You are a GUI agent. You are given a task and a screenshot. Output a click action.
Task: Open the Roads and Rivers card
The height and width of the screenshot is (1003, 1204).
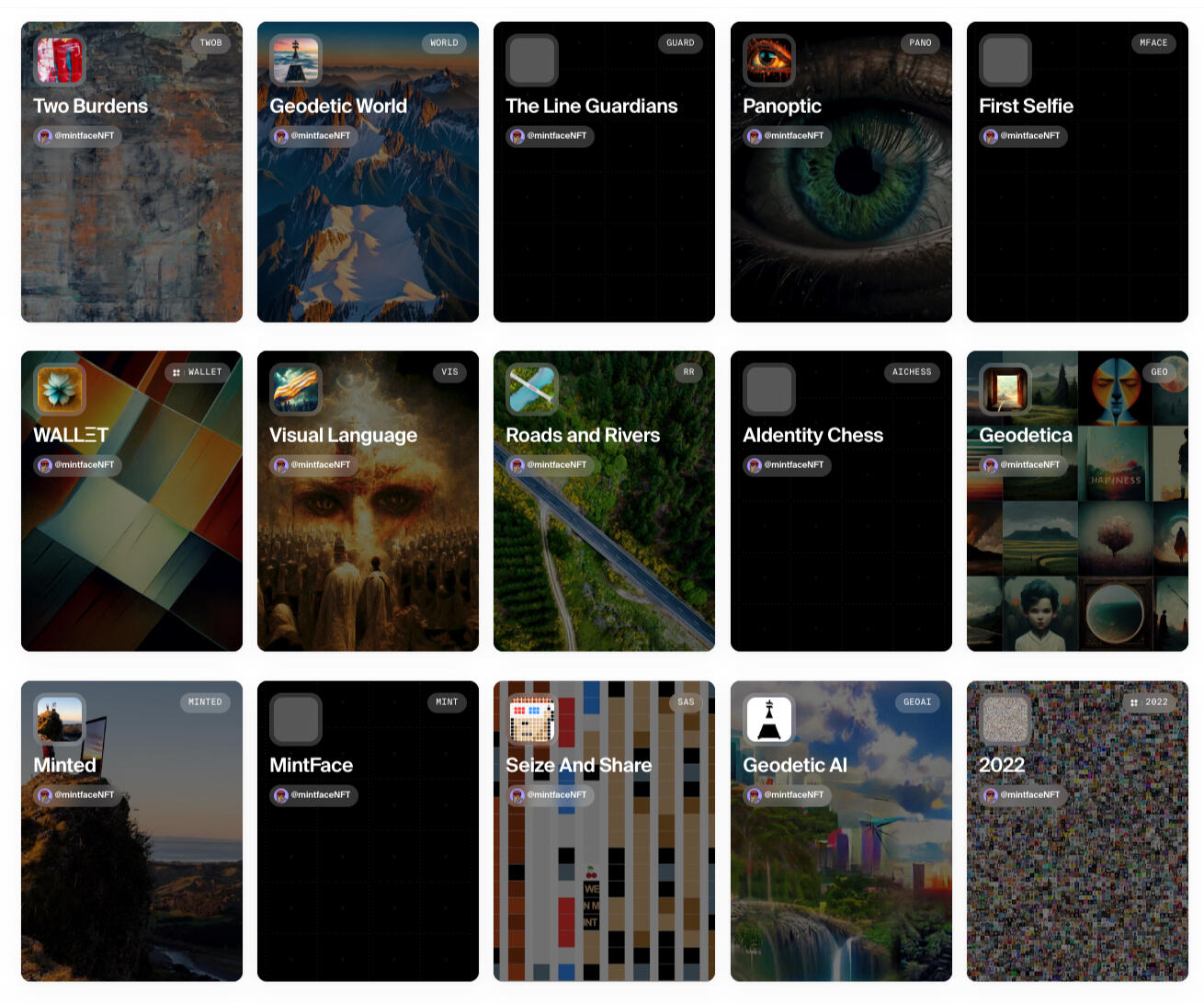(604, 552)
